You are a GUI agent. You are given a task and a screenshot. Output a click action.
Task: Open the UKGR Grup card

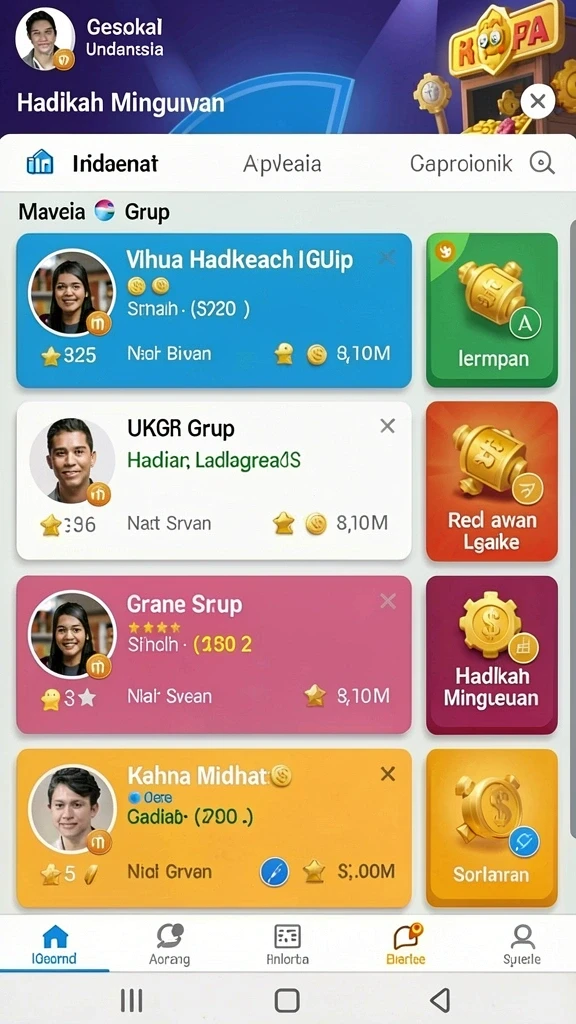tap(214, 481)
